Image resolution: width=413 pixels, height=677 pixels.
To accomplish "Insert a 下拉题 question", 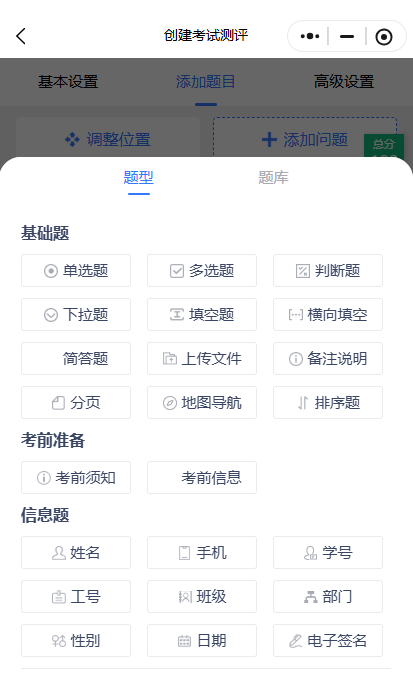I will [76, 315].
